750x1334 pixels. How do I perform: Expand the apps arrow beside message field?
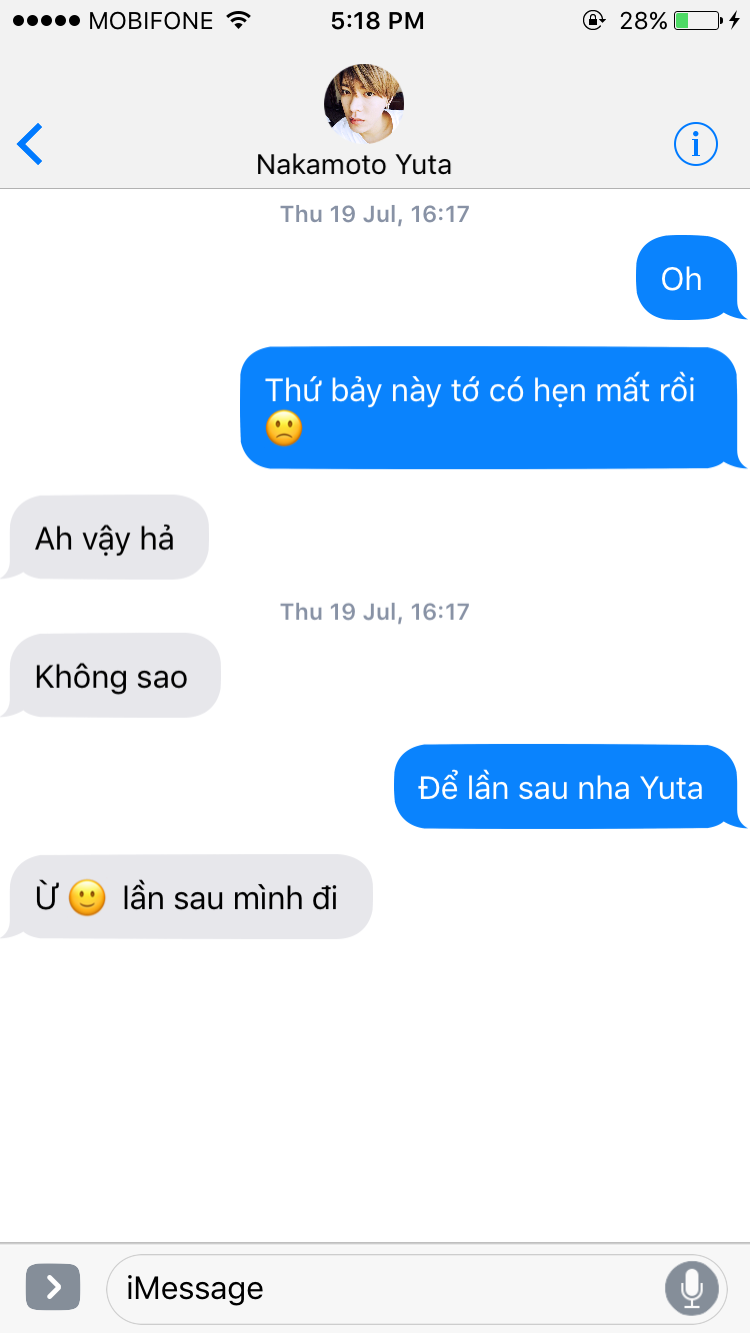pos(53,1287)
